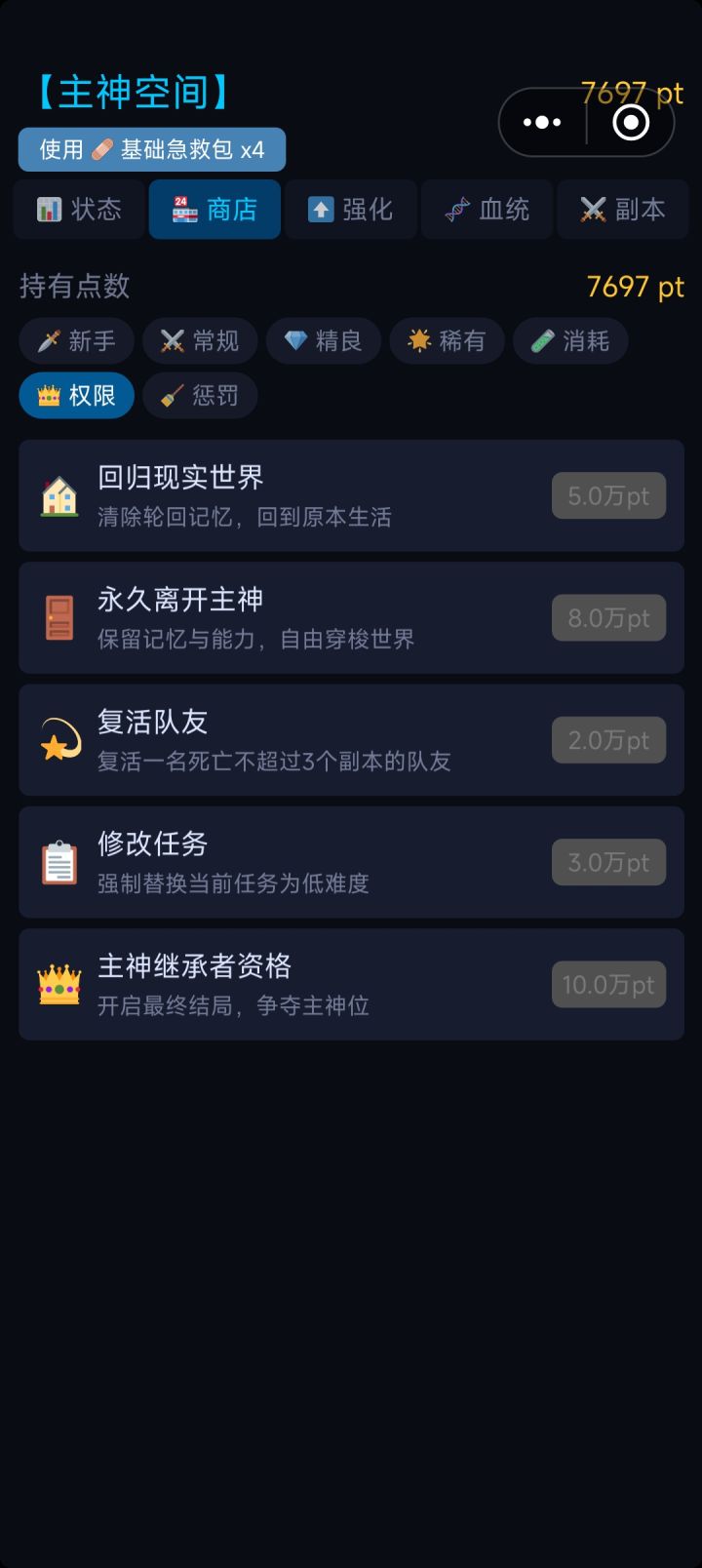
Task: Open the 惩罚 category chip
Action: pos(200,396)
